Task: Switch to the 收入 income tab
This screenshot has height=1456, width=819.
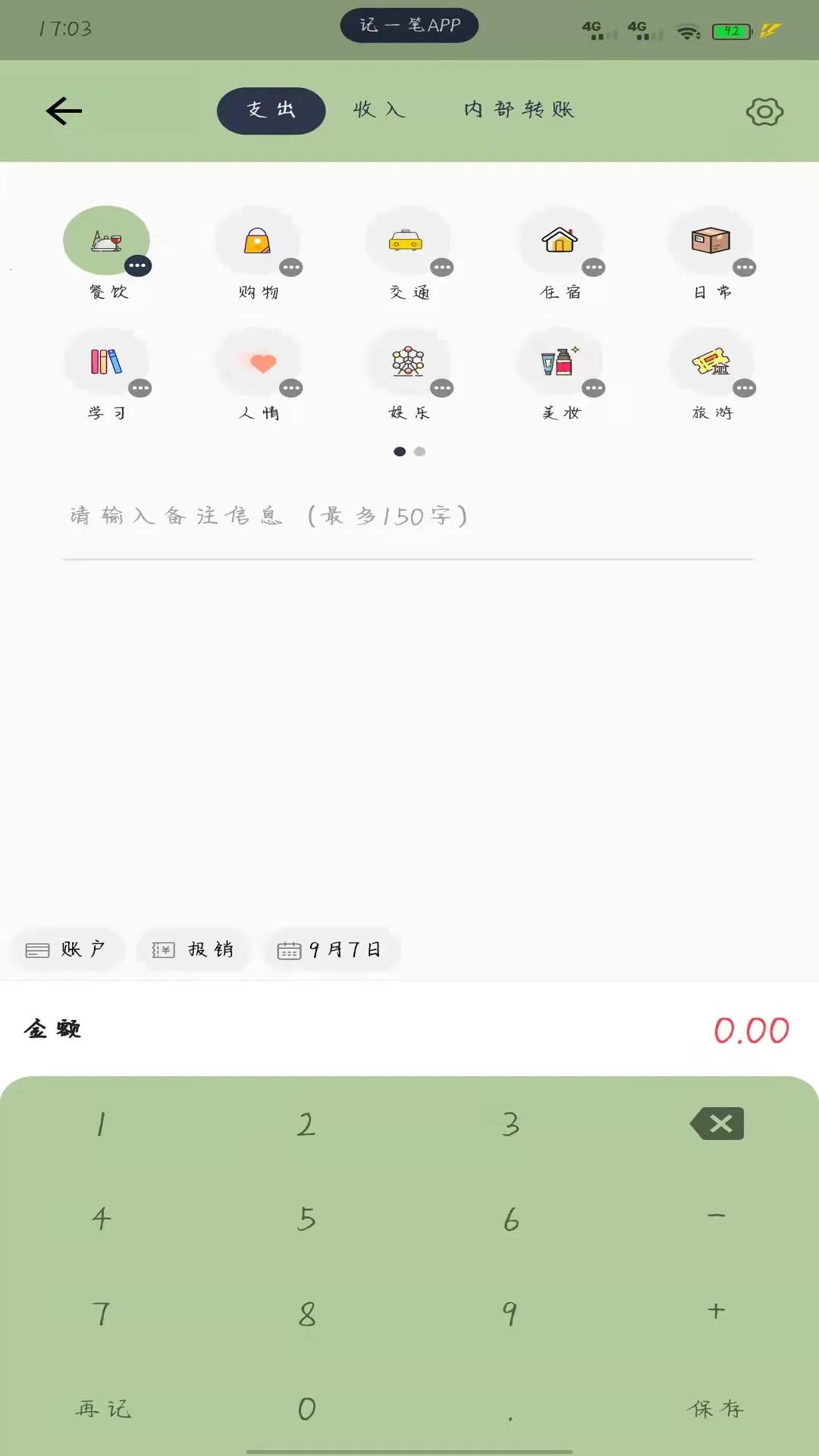Action: coord(378,109)
